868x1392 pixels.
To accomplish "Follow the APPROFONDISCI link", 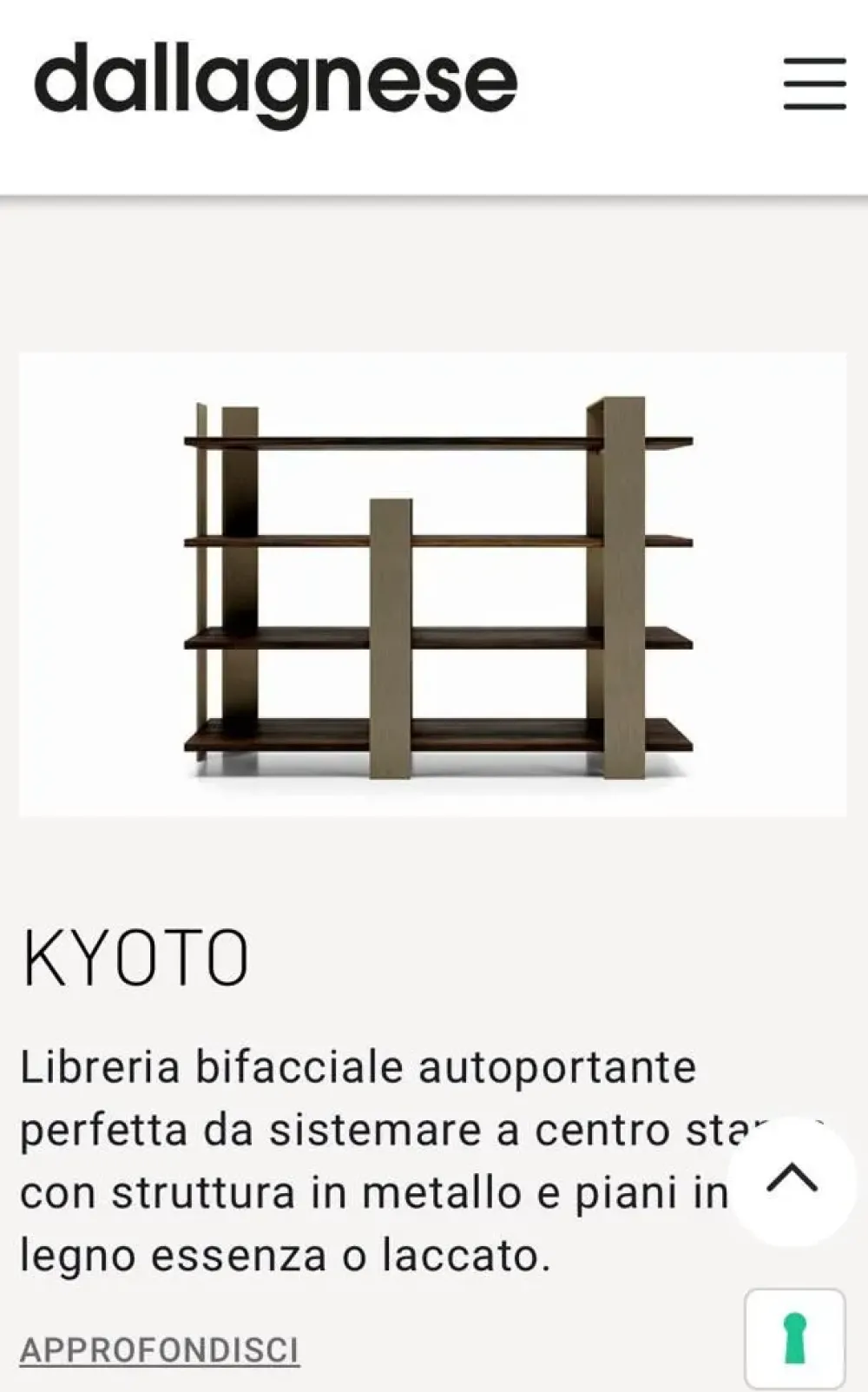I will coord(160,1351).
